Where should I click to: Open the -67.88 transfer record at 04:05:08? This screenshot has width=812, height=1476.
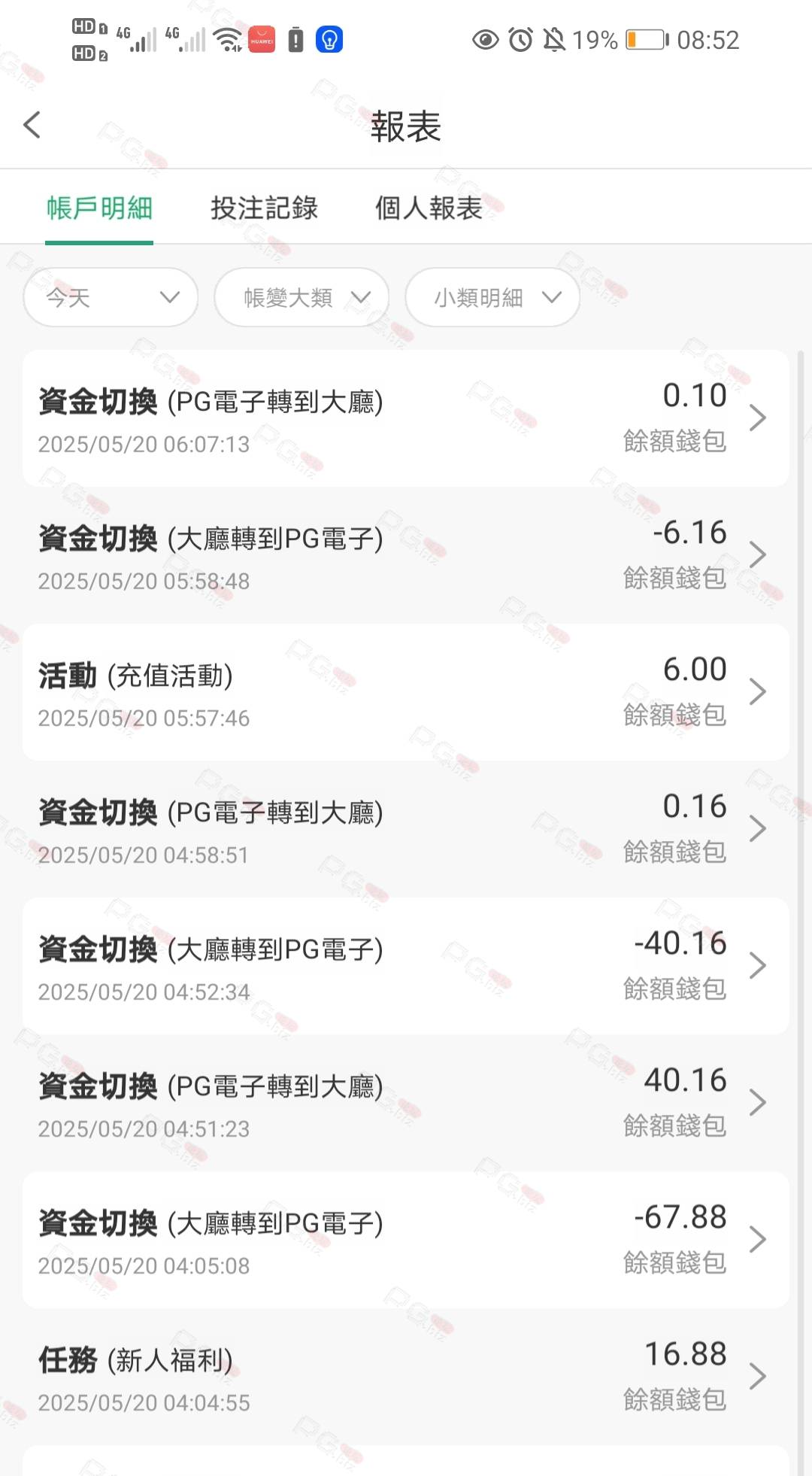(406, 1240)
